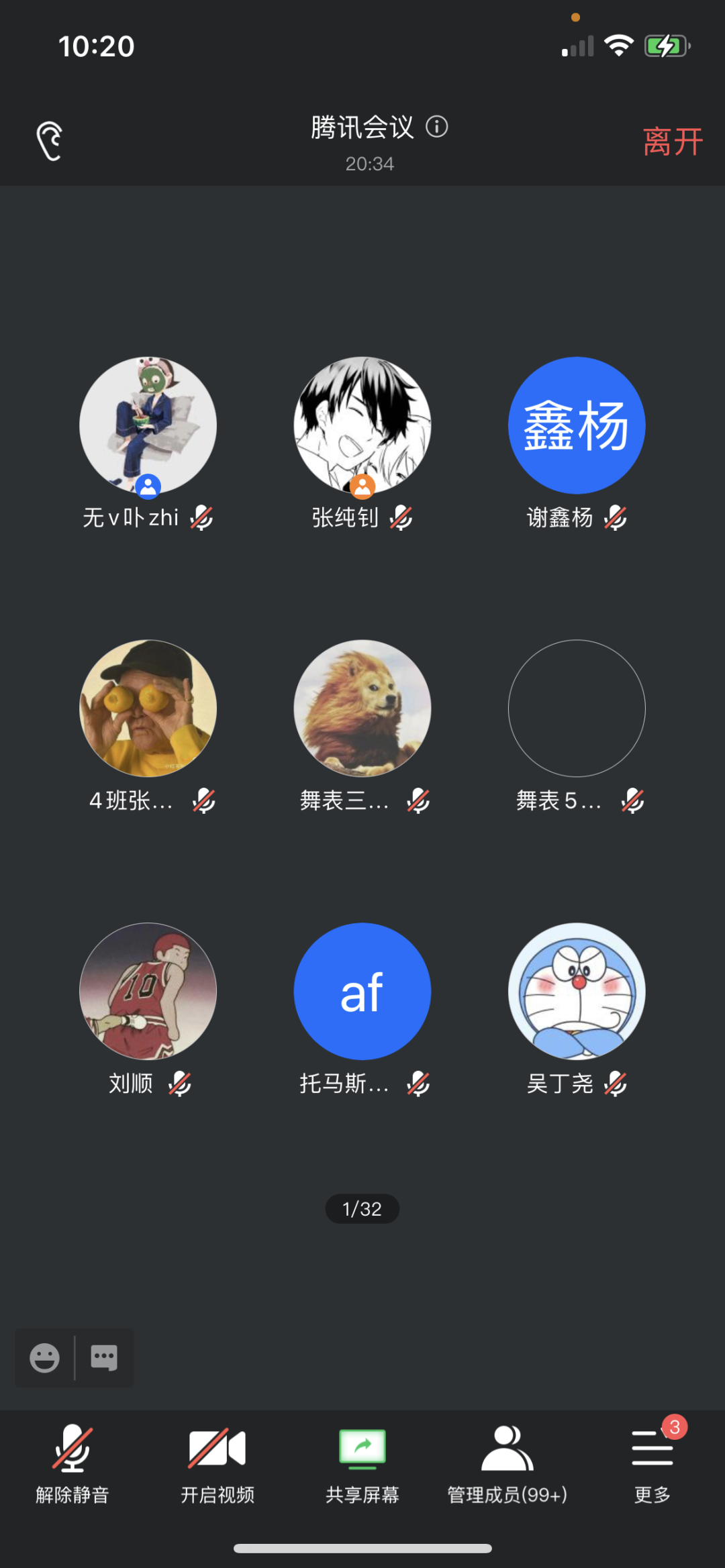The image size is (725, 1568).
Task: Tap 吴丁尧's Doraemon avatar tile
Action: [577, 991]
